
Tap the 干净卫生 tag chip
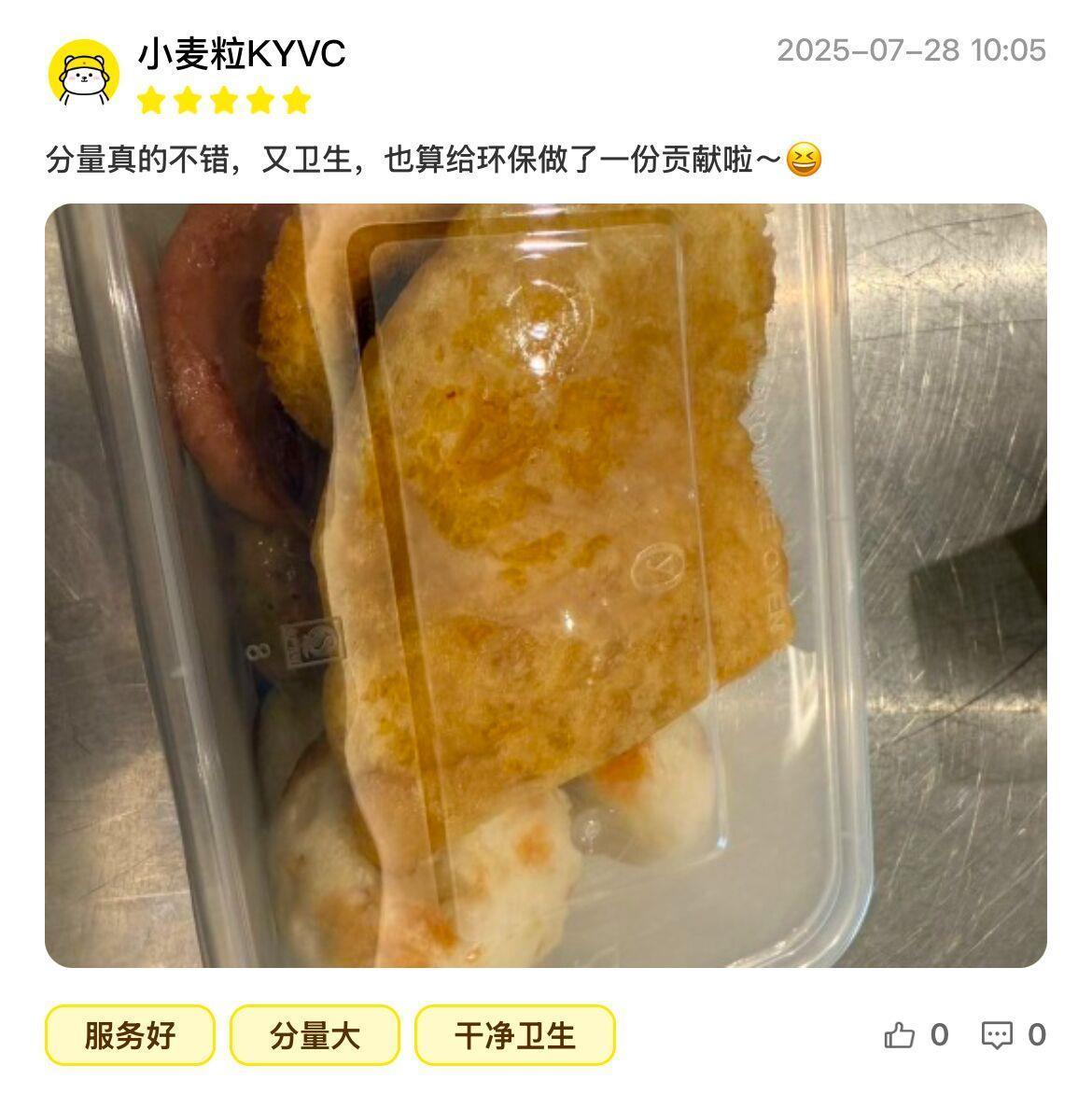(x=514, y=1035)
